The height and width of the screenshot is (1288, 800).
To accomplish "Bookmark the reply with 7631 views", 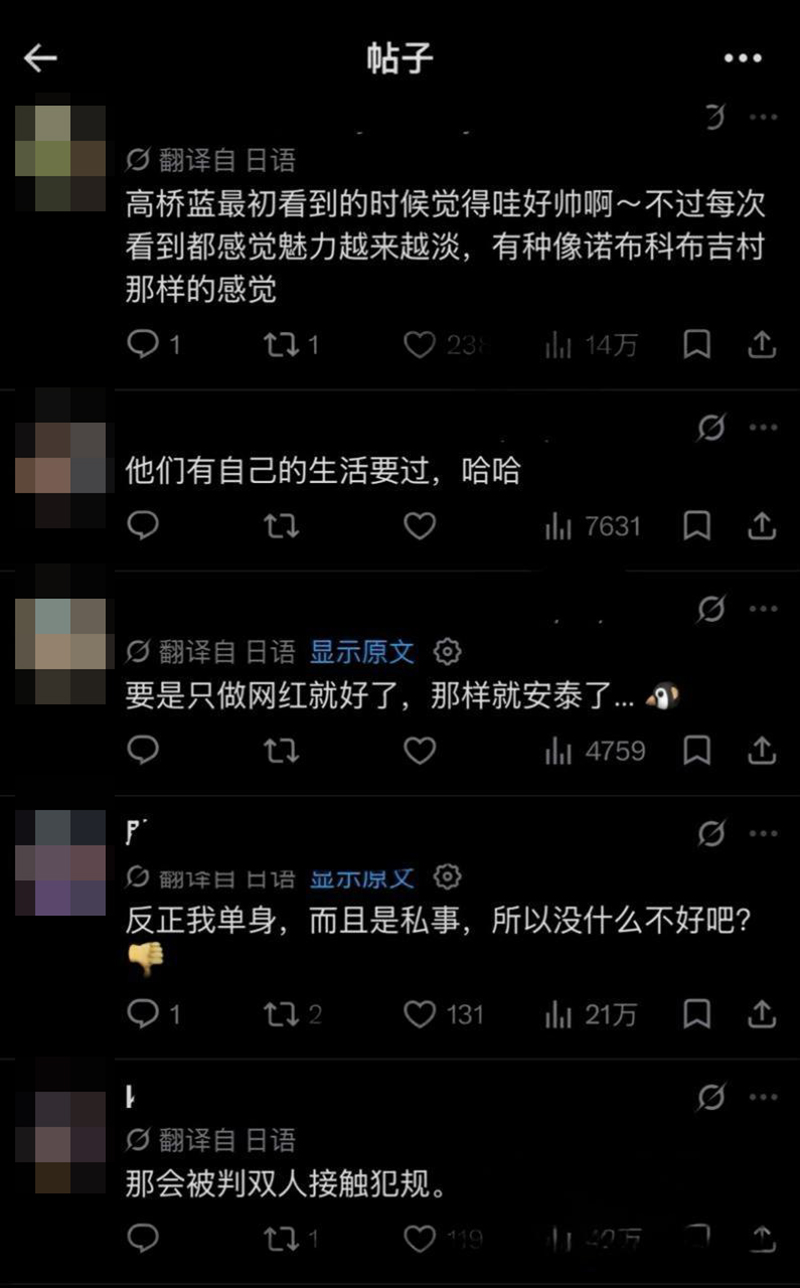I will pyautogui.click(x=697, y=525).
